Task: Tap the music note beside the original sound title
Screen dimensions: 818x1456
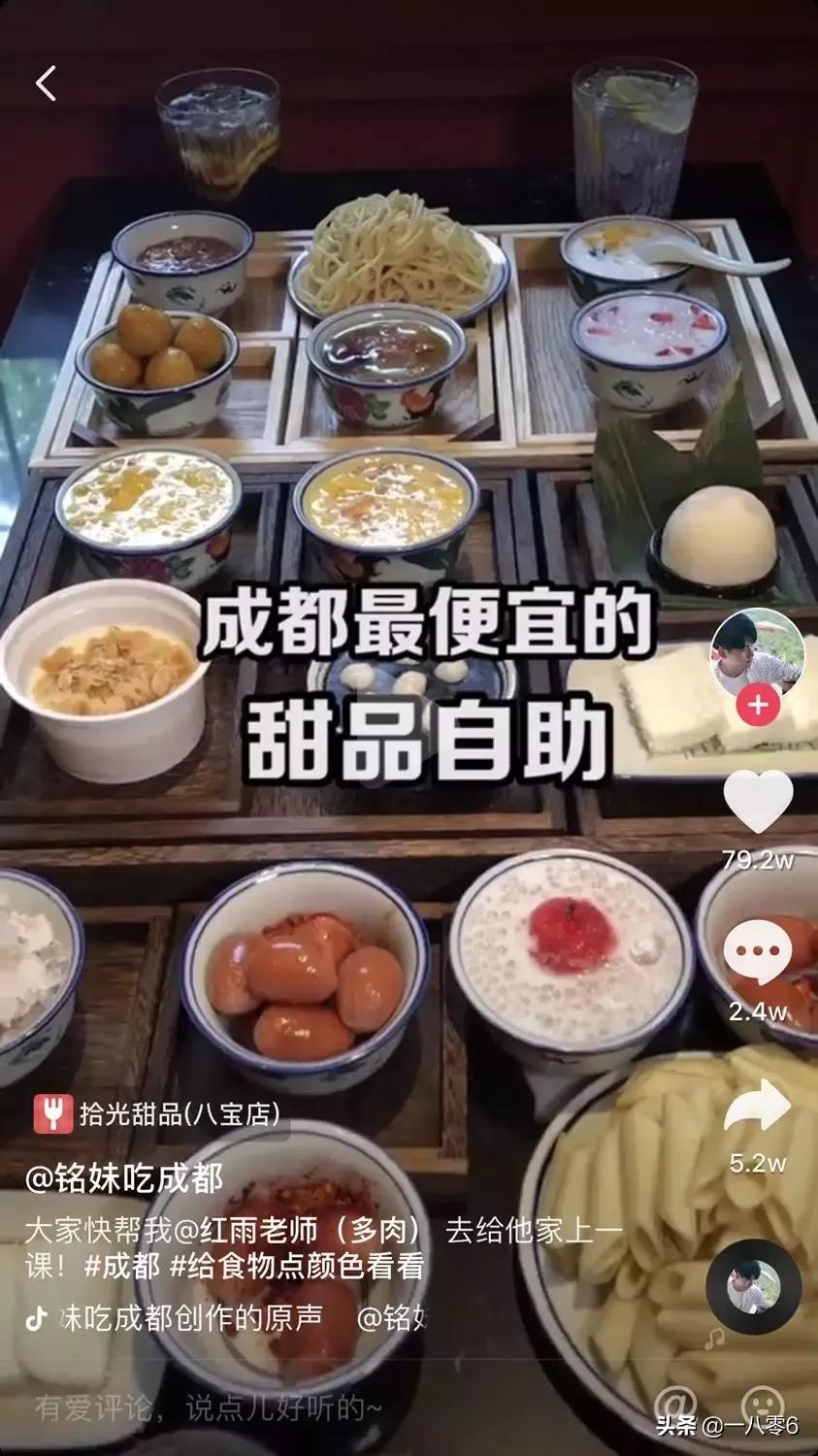Action: point(37,1319)
